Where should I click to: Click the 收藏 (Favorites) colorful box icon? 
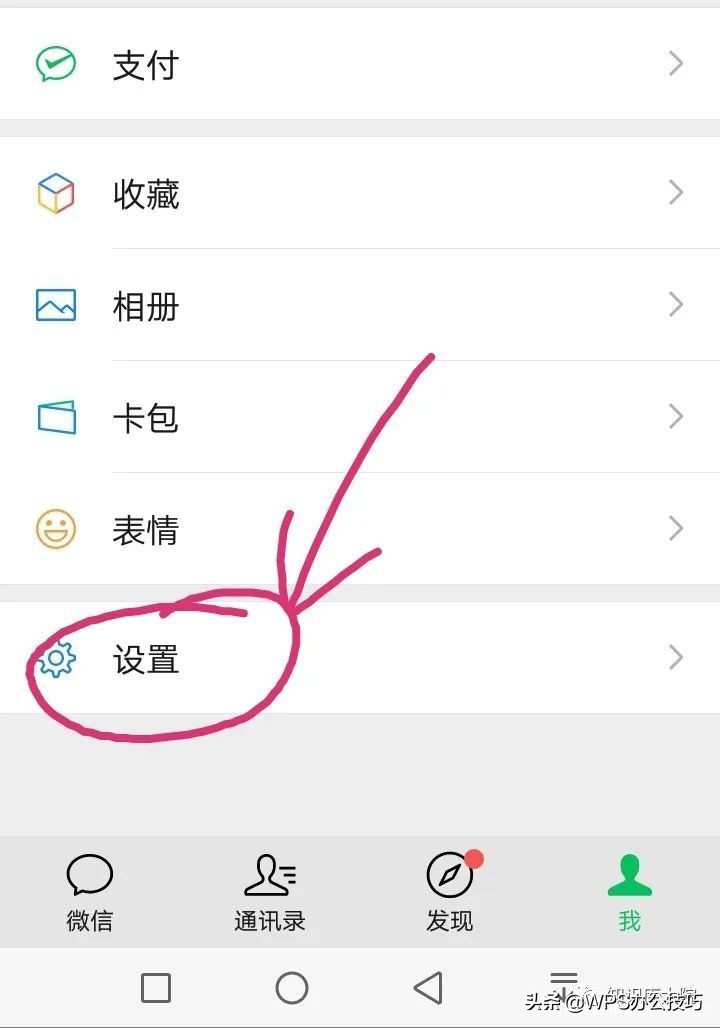[57, 194]
